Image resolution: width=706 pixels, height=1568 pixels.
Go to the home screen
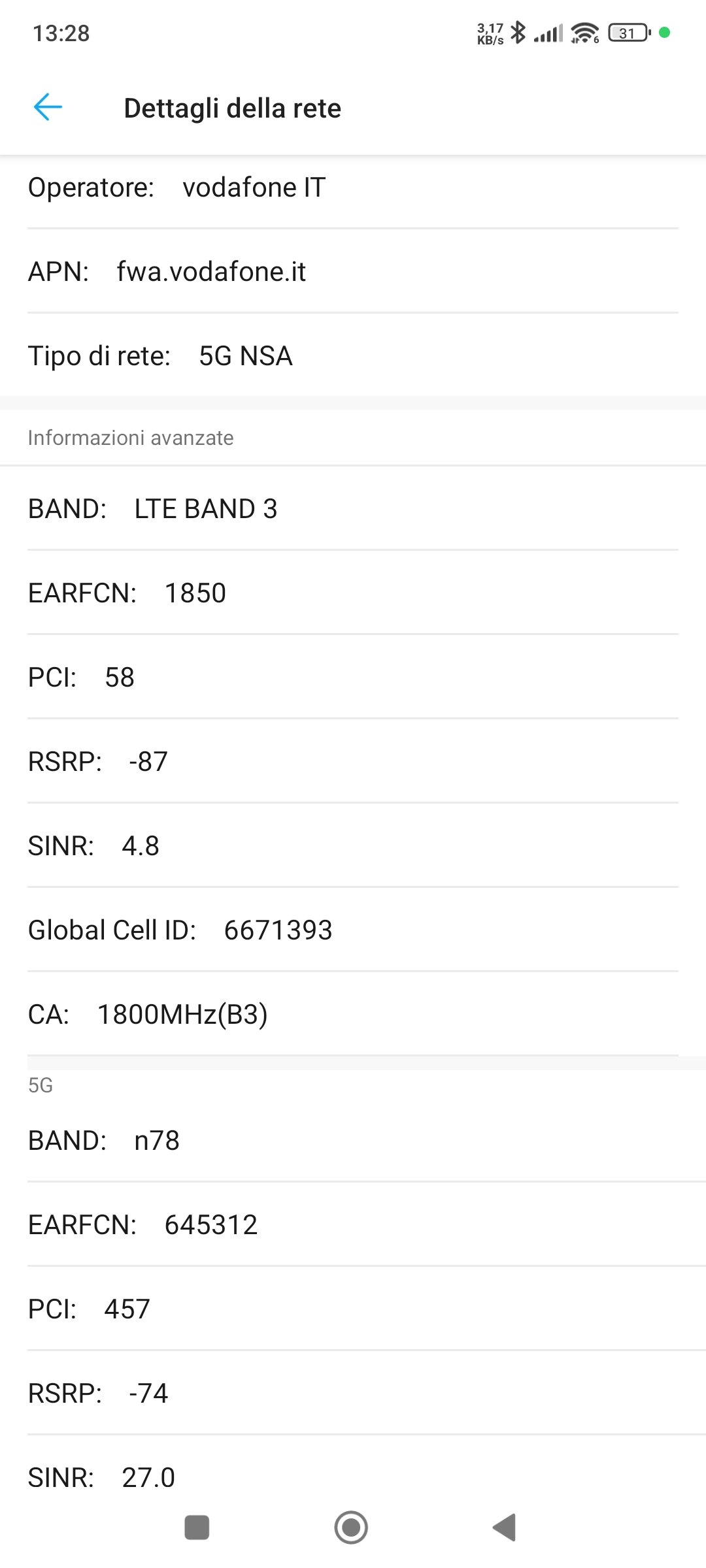[x=351, y=1527]
